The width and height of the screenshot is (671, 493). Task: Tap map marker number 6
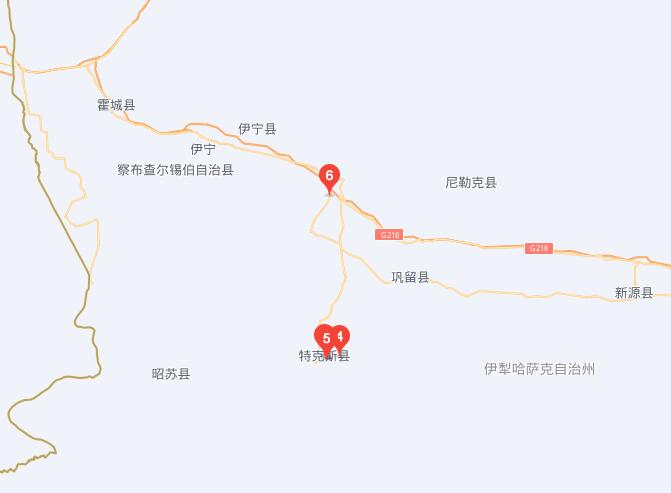pyautogui.click(x=329, y=176)
